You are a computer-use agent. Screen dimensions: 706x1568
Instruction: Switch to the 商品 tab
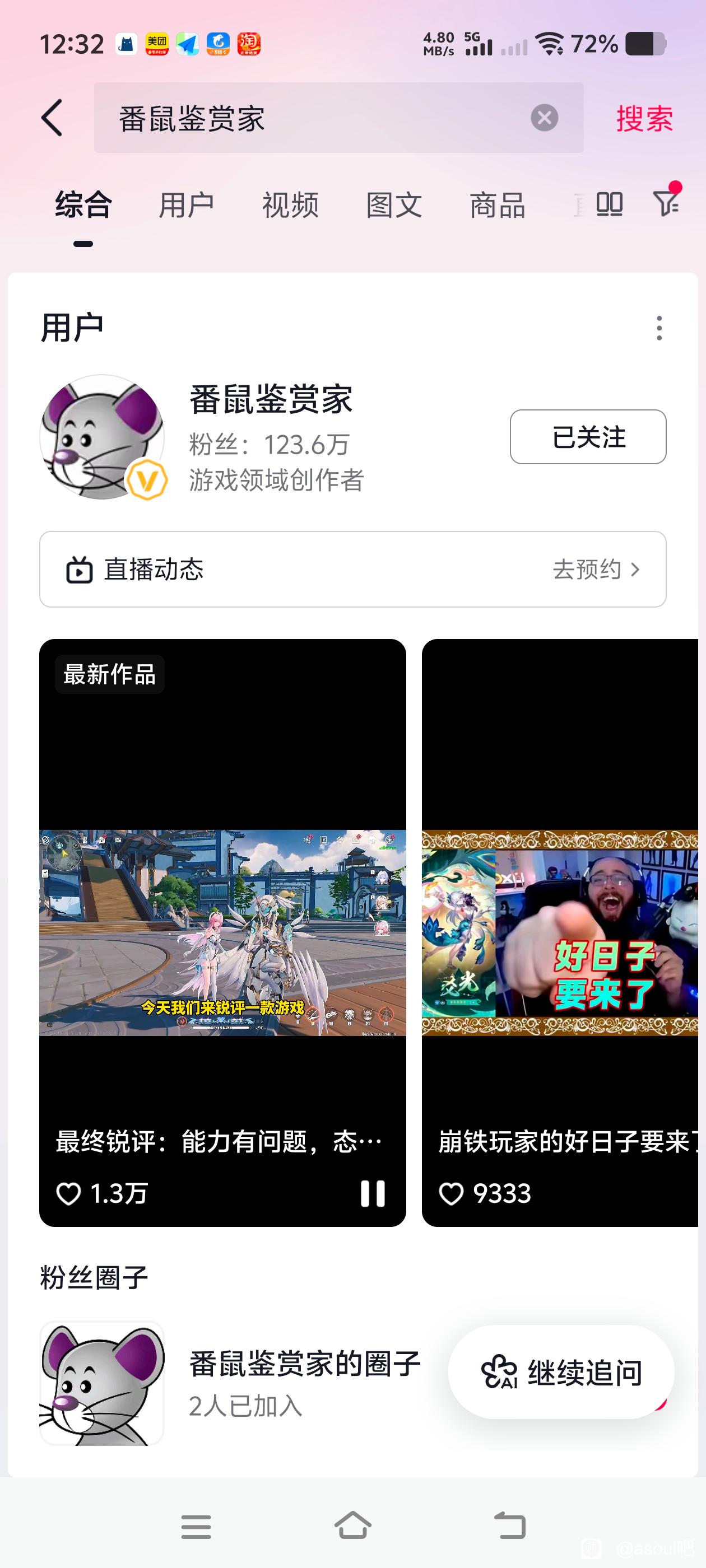498,205
